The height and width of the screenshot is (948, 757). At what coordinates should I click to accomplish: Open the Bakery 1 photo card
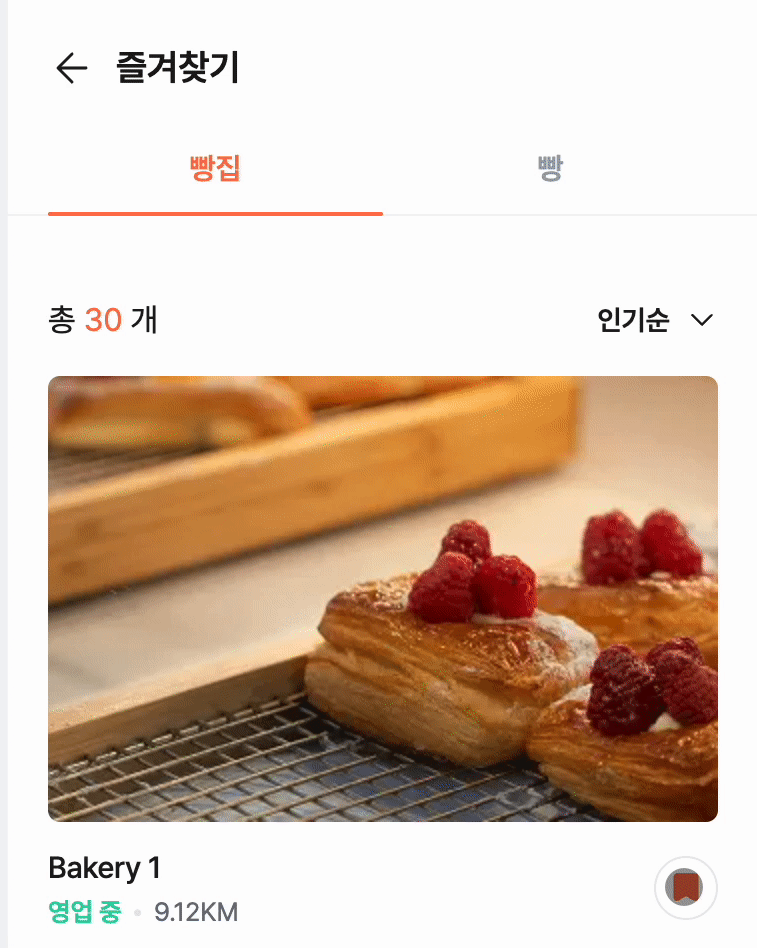382,598
